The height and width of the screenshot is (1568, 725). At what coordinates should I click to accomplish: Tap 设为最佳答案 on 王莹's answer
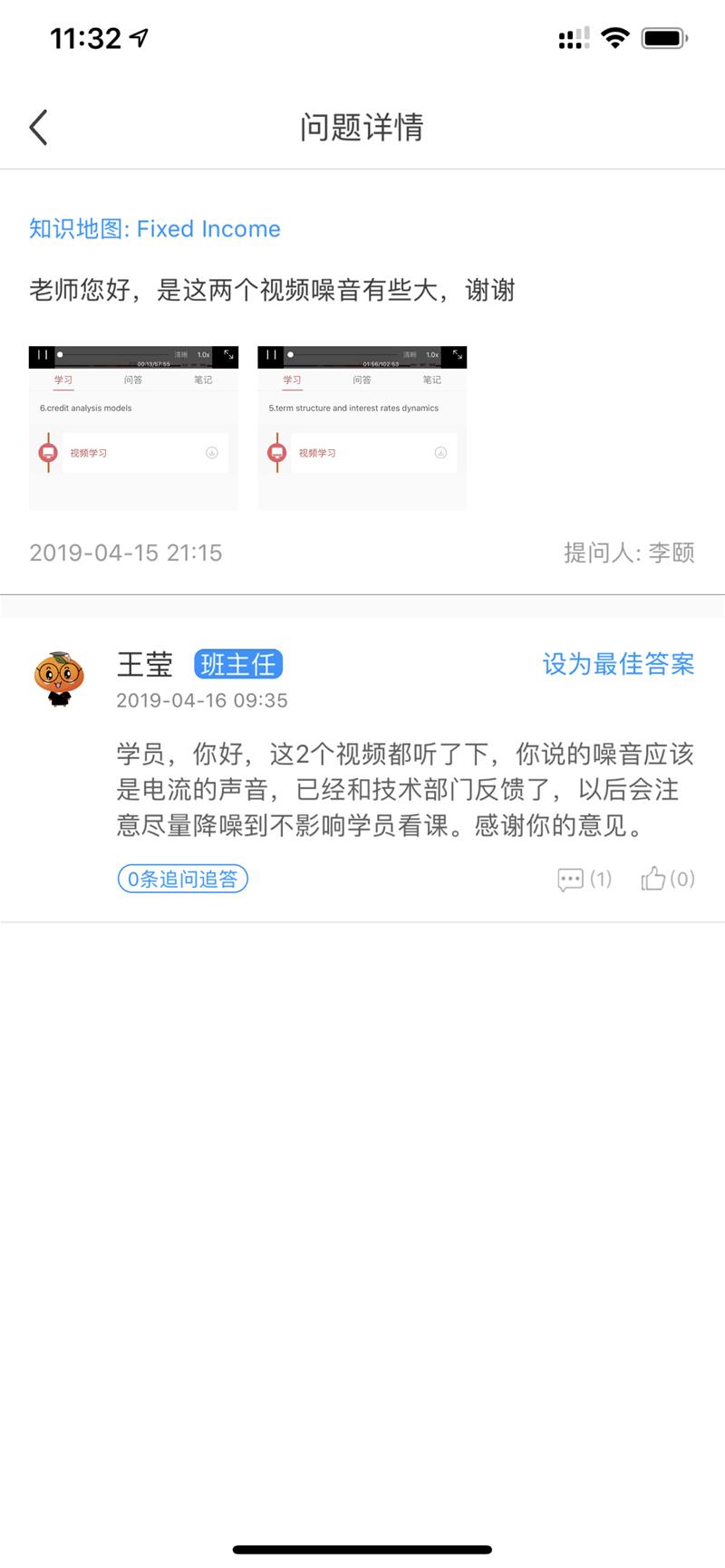tap(618, 664)
